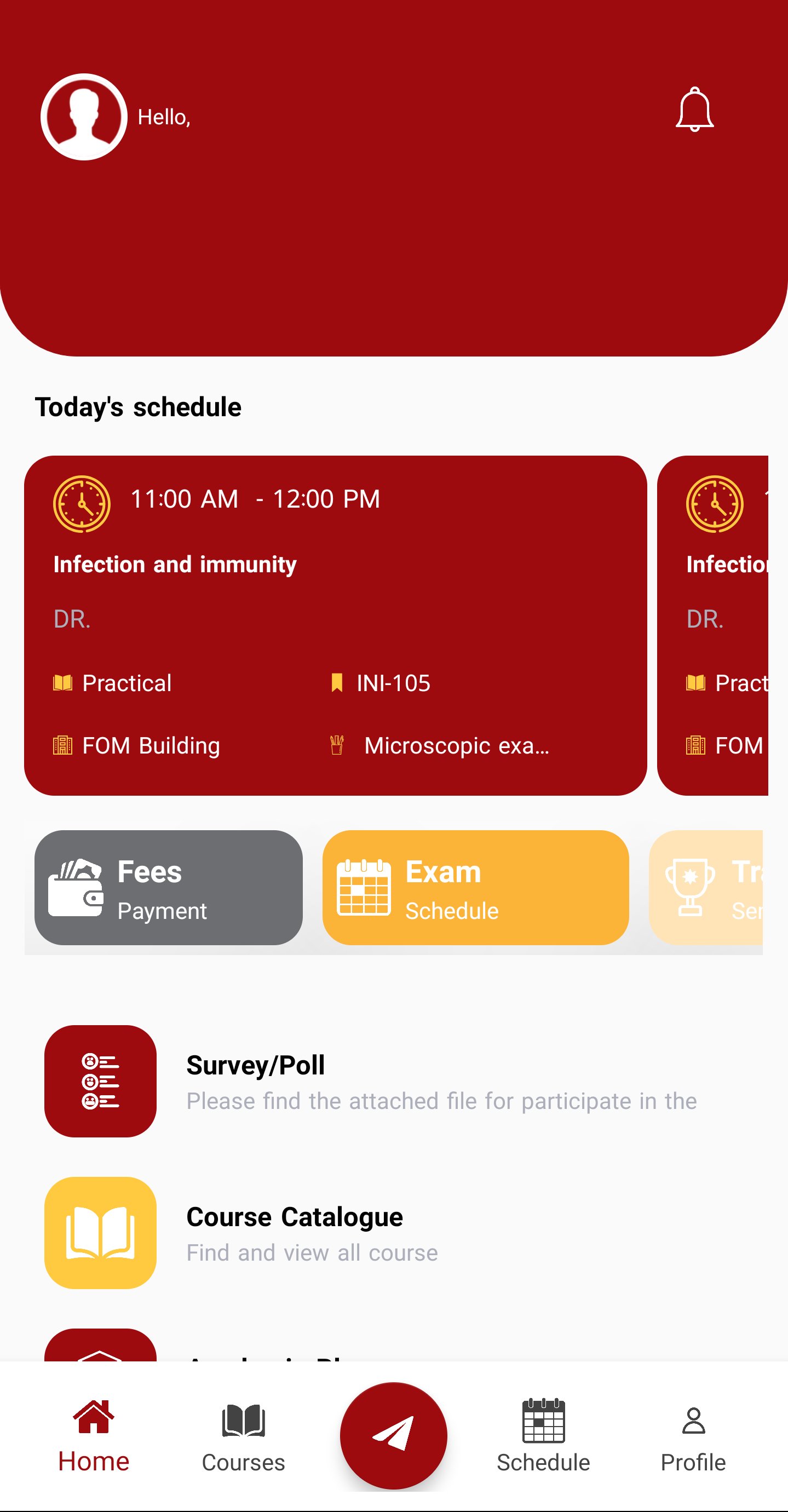The height and width of the screenshot is (1512, 788).
Task: Open the 11:00 AM Infection and immunity class card
Action: [335, 624]
